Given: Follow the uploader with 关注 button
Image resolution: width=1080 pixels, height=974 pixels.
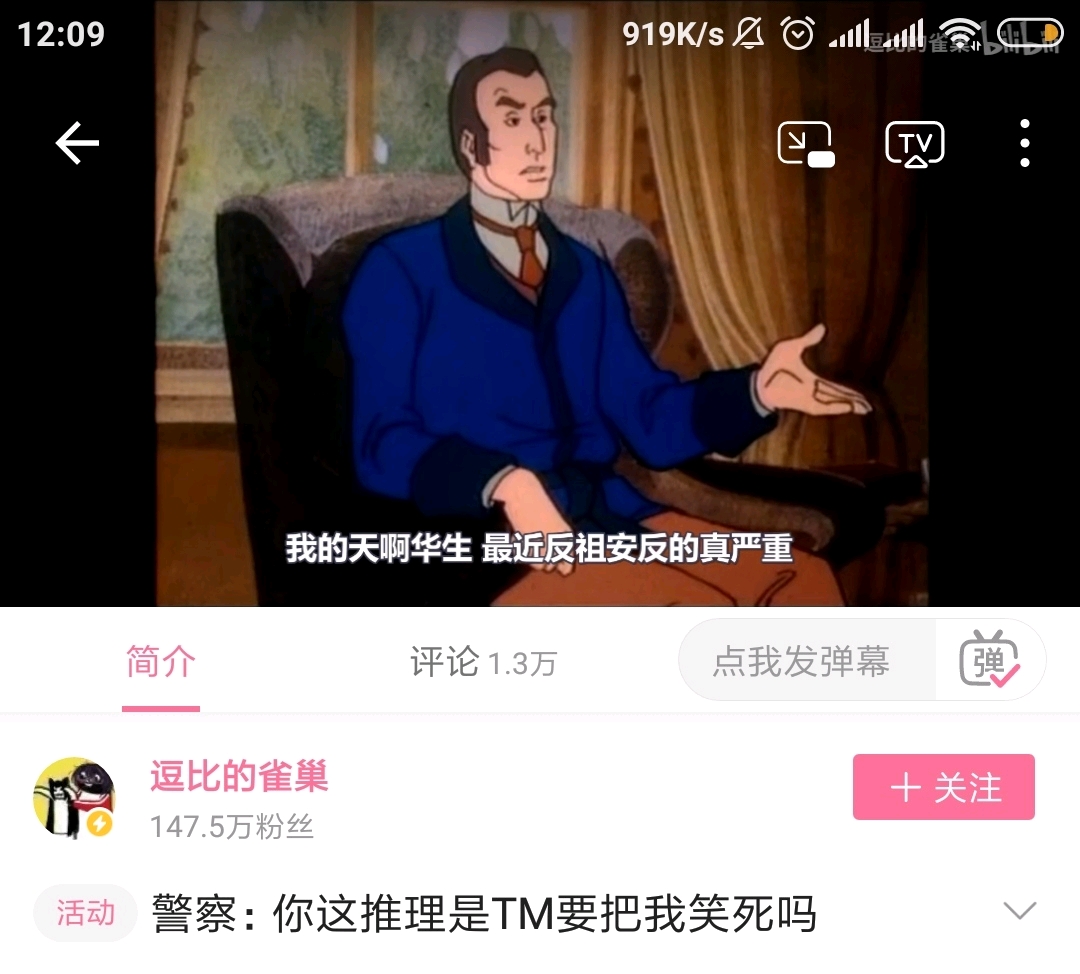Looking at the screenshot, I should click(943, 788).
